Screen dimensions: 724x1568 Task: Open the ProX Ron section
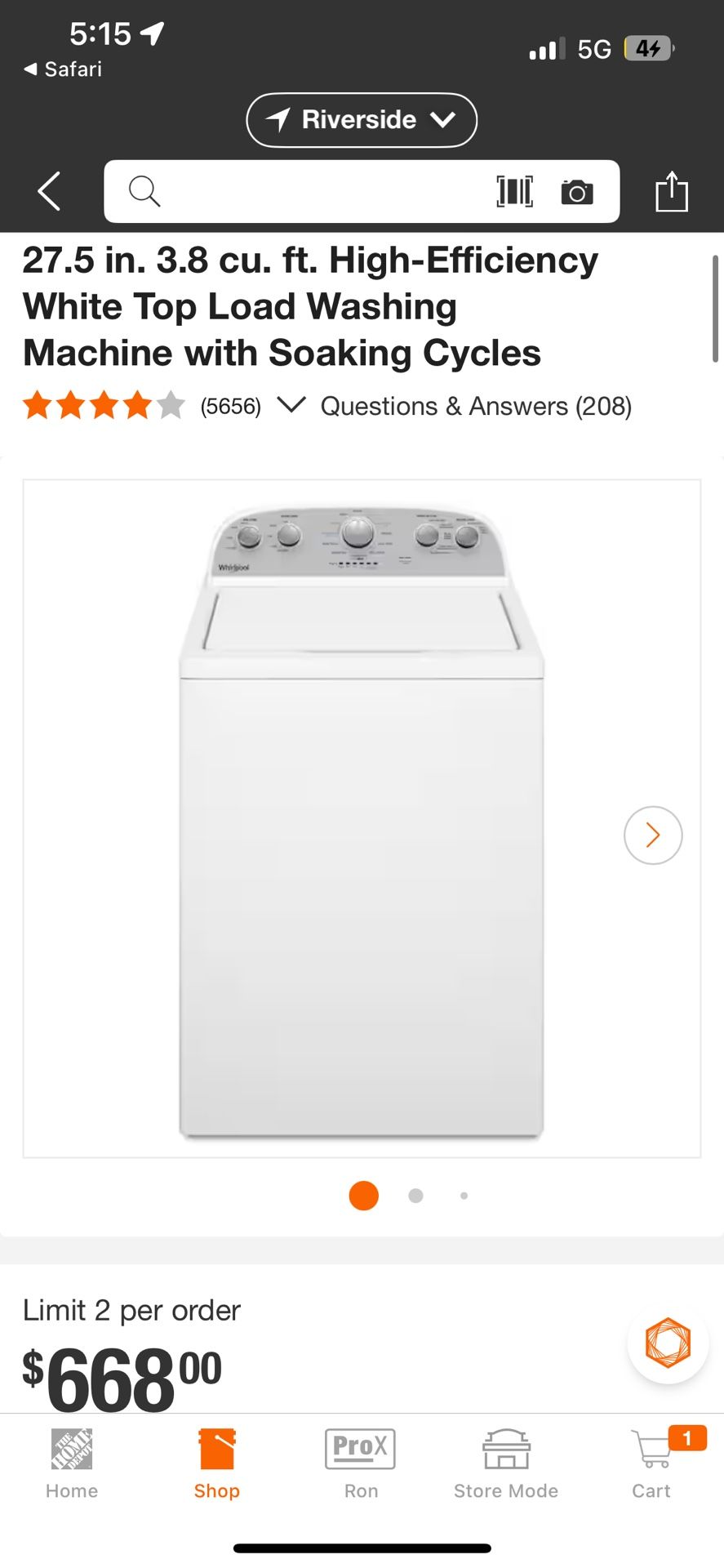(x=360, y=1462)
